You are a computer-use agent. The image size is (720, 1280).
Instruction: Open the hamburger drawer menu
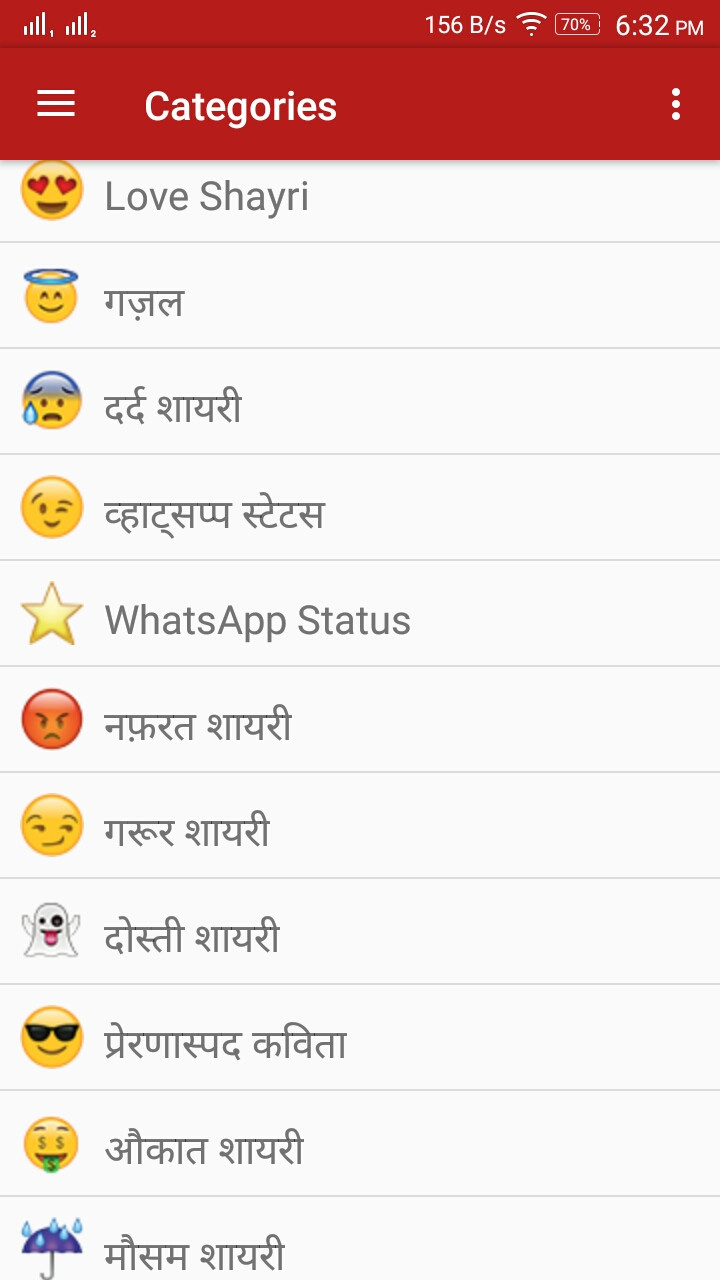coord(56,104)
